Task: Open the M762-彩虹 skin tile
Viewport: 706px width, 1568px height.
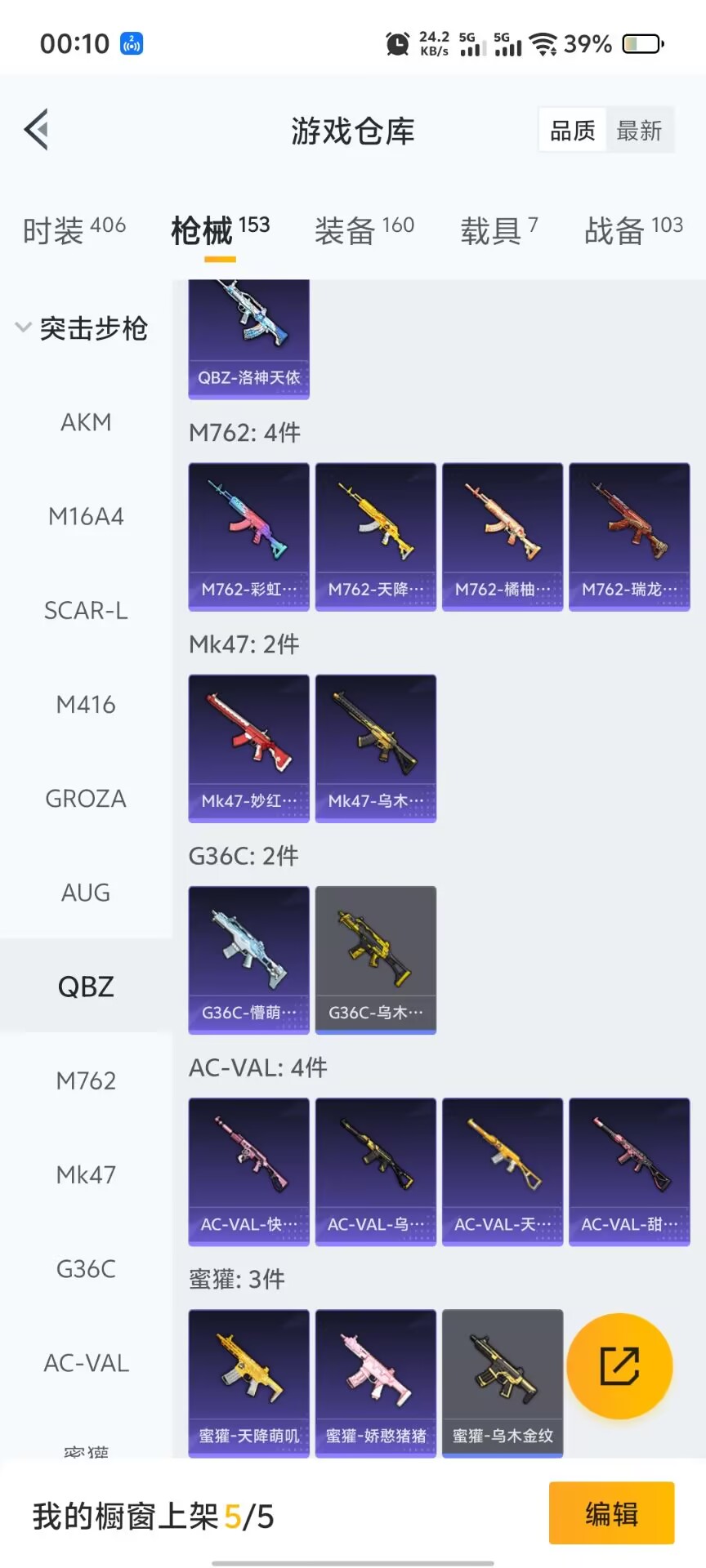Action: (248, 537)
